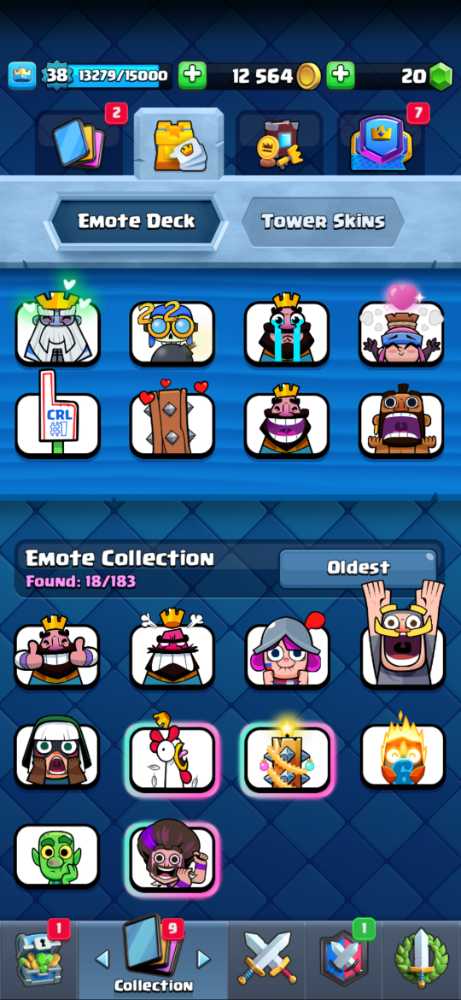461x1000 pixels.
Task: Select the CRL #1 foam finger emote
Action: tap(57, 416)
